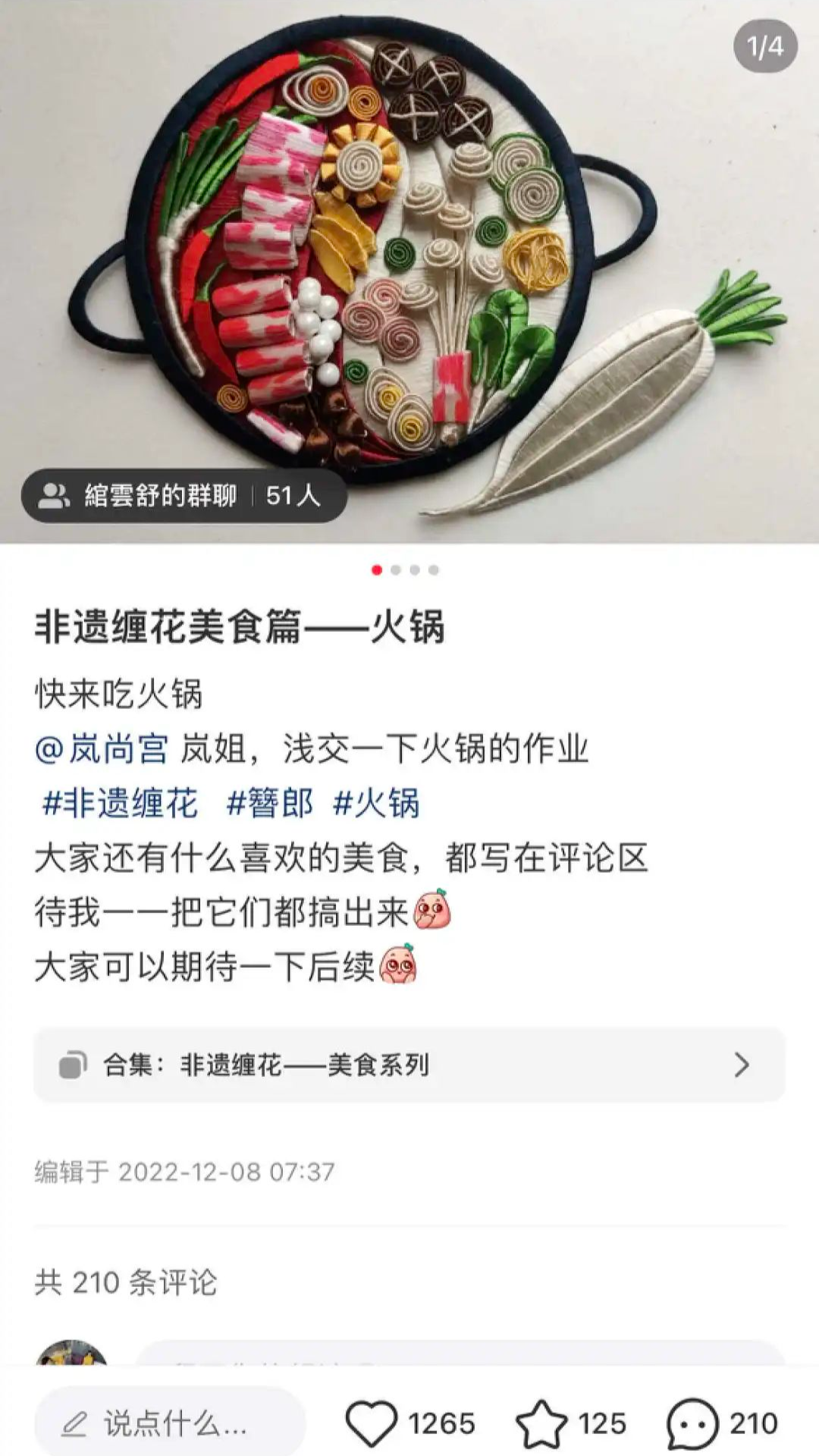819x1456 pixels.
Task: Open the 綰雲舒的群聊 group chat badge
Action: click(x=184, y=496)
